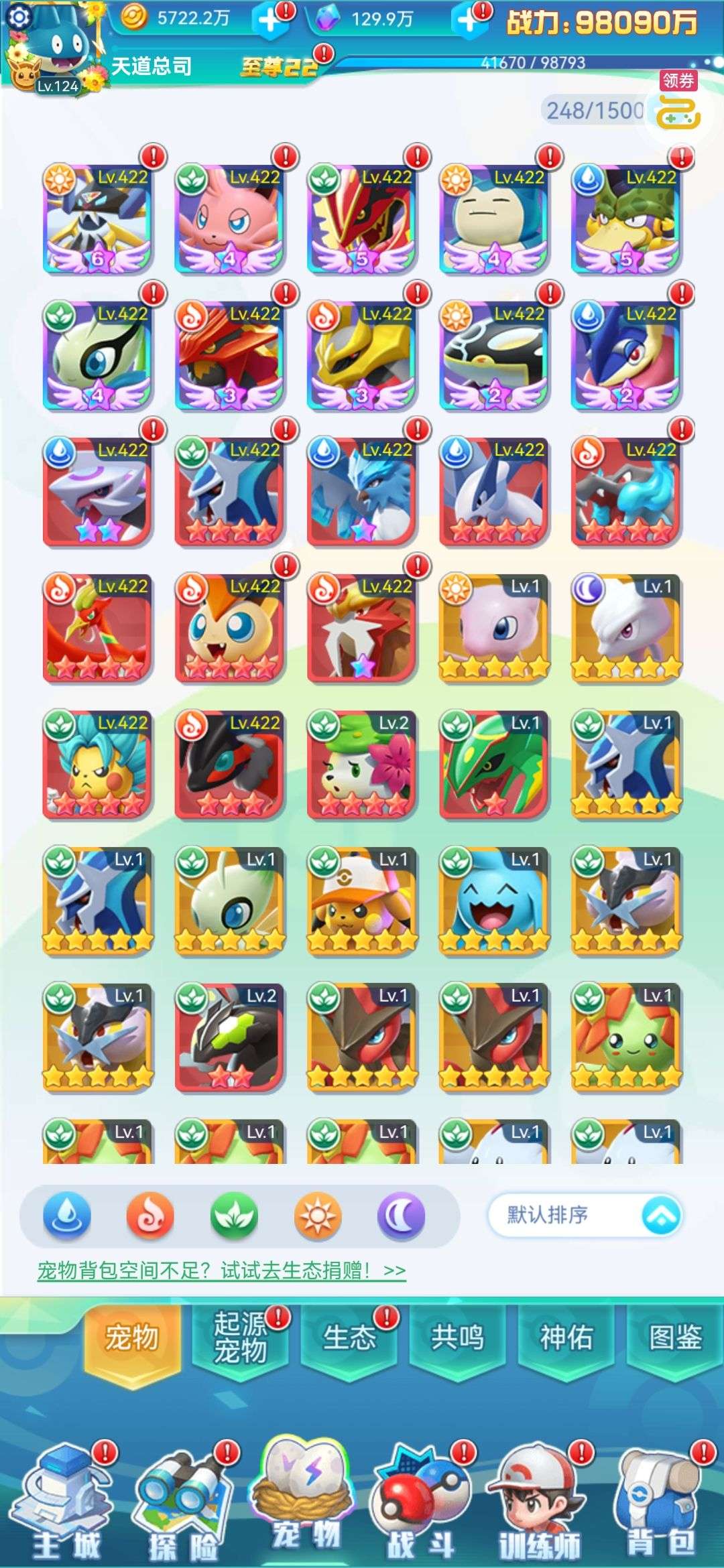This screenshot has width=724, height=1568.
Task: Open the settings gear icon
Action: tap(19, 16)
